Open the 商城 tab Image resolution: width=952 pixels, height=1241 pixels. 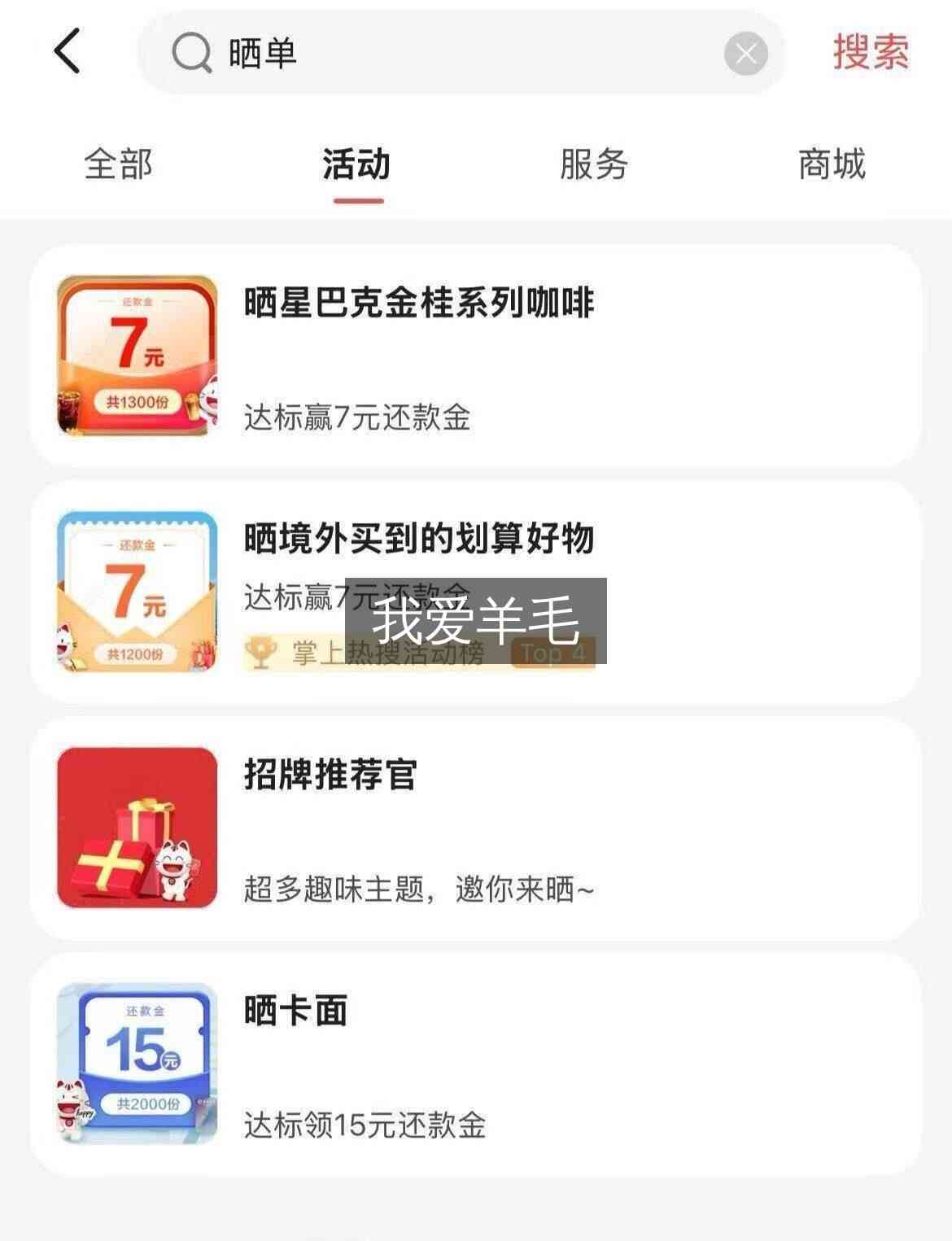[x=832, y=164]
